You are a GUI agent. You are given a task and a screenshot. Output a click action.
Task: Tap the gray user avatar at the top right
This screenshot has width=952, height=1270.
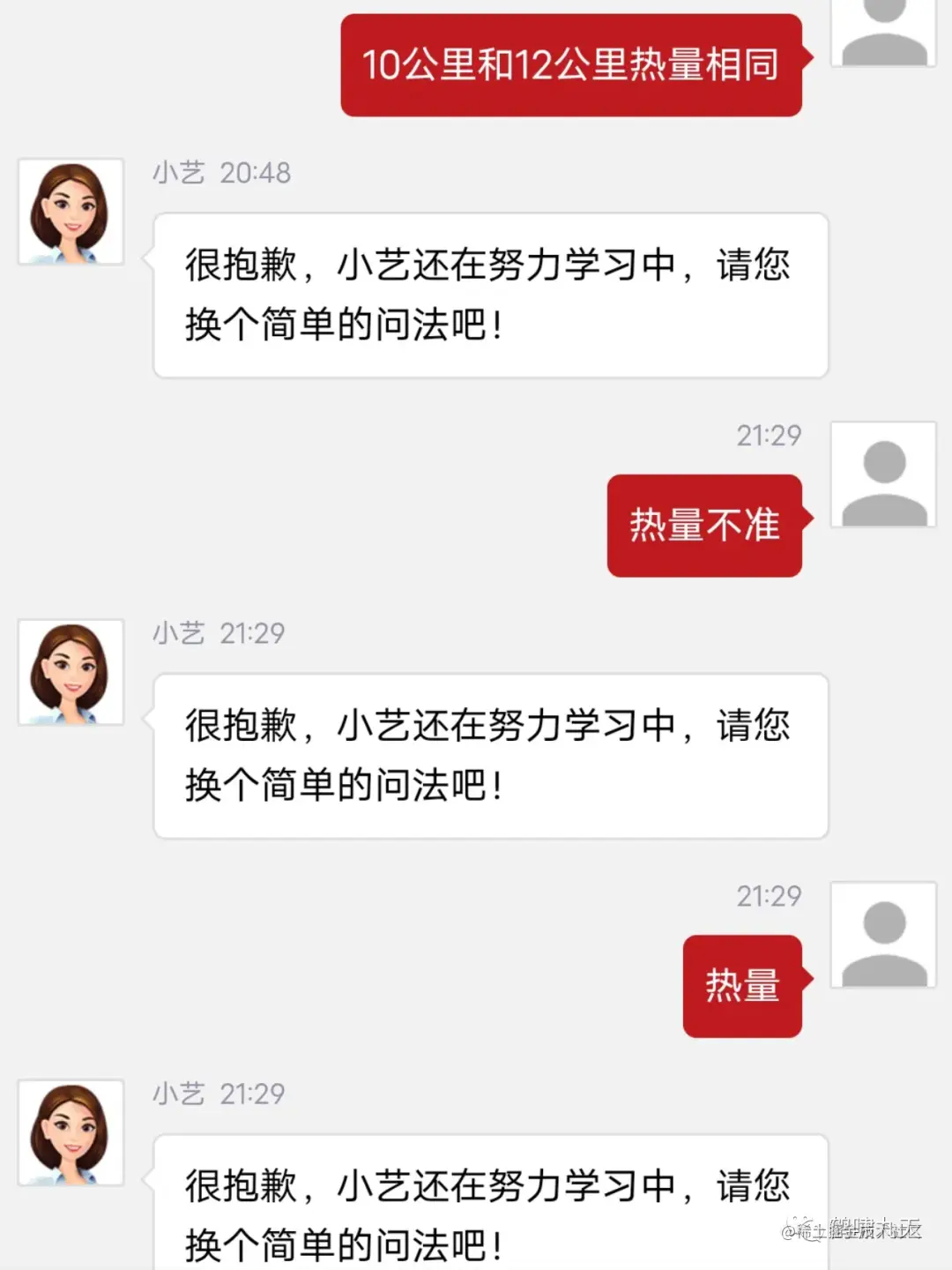[882, 33]
